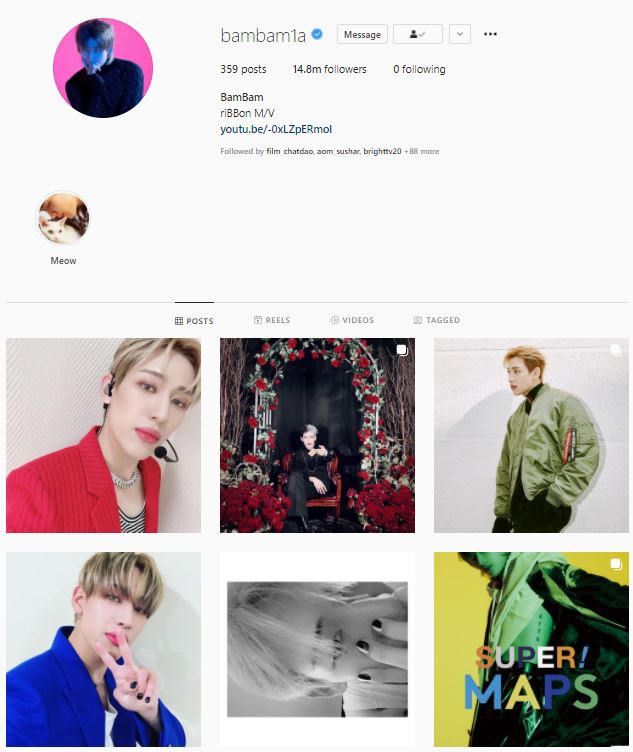The height and width of the screenshot is (752, 633).
Task: Open the Meow story highlight
Action: click(63, 219)
